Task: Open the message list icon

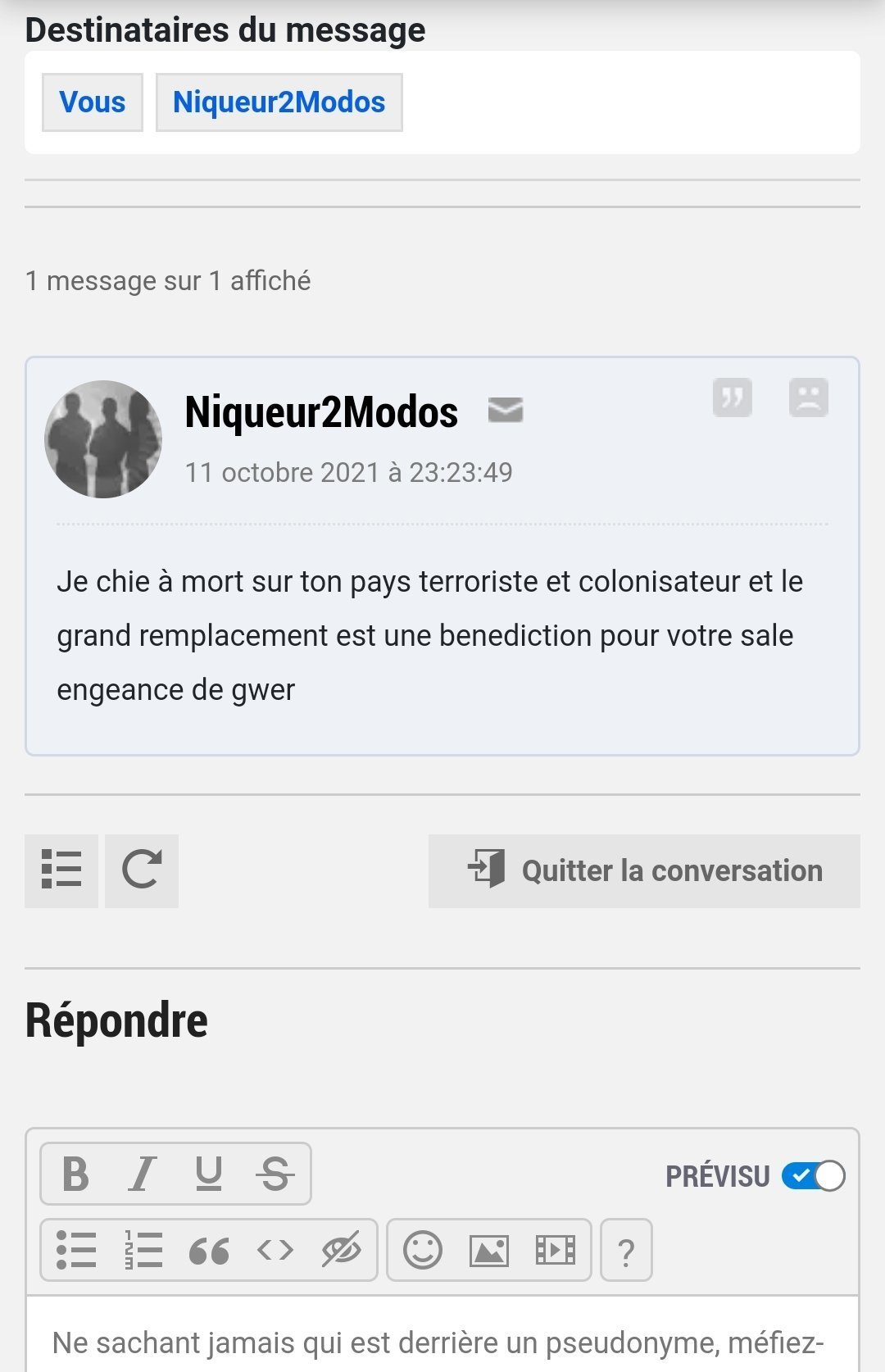Action: [x=61, y=870]
